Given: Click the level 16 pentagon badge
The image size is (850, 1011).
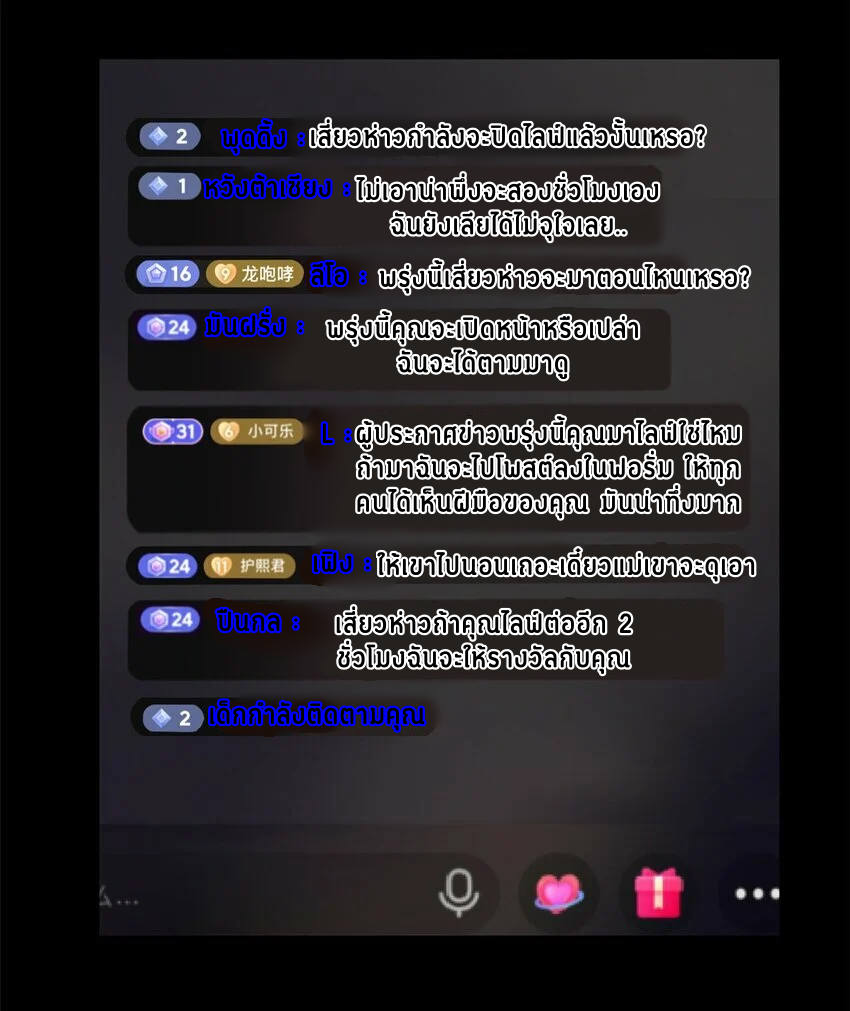Looking at the screenshot, I should click(168, 274).
